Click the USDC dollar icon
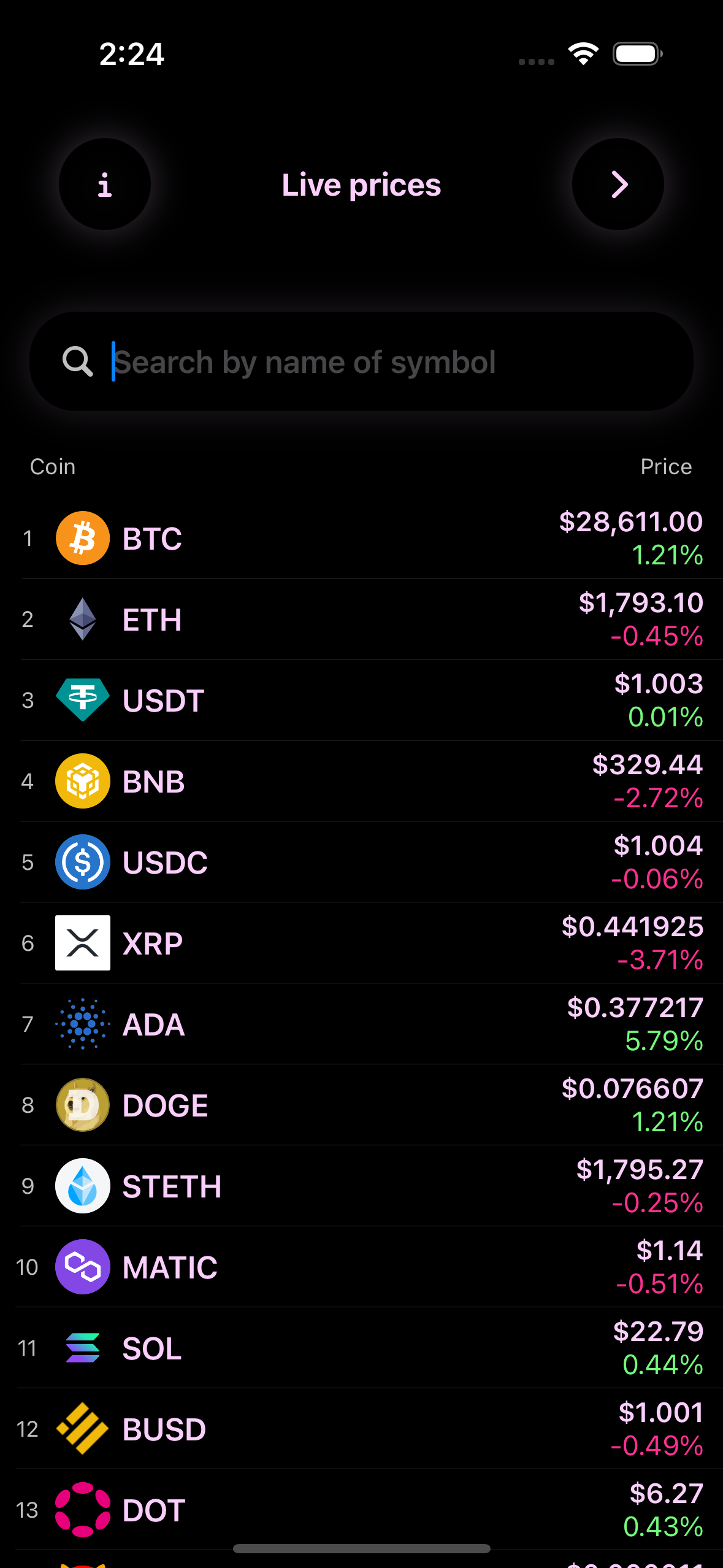 click(82, 862)
